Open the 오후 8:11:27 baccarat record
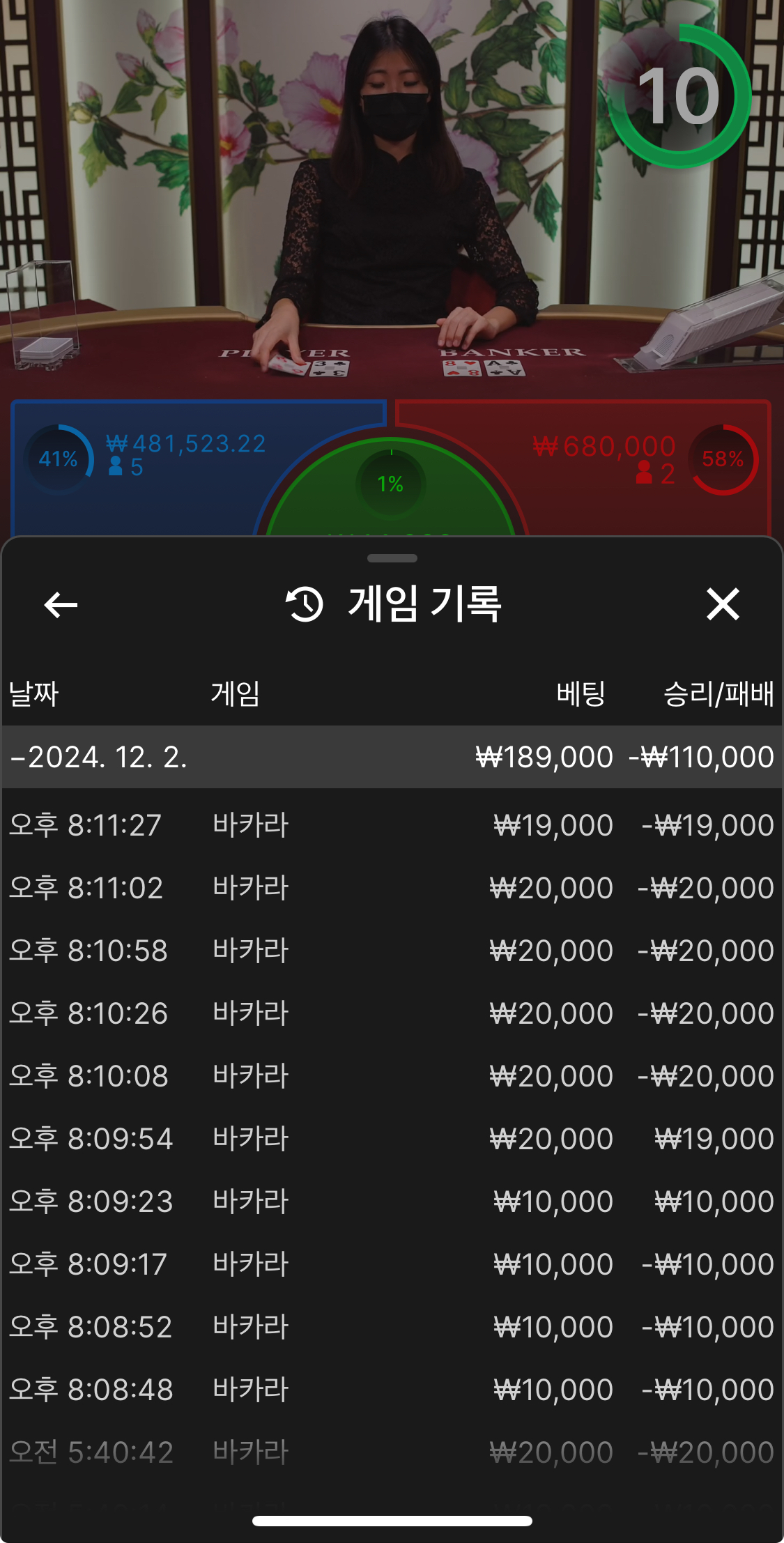This screenshot has height=1543, width=784. click(390, 825)
